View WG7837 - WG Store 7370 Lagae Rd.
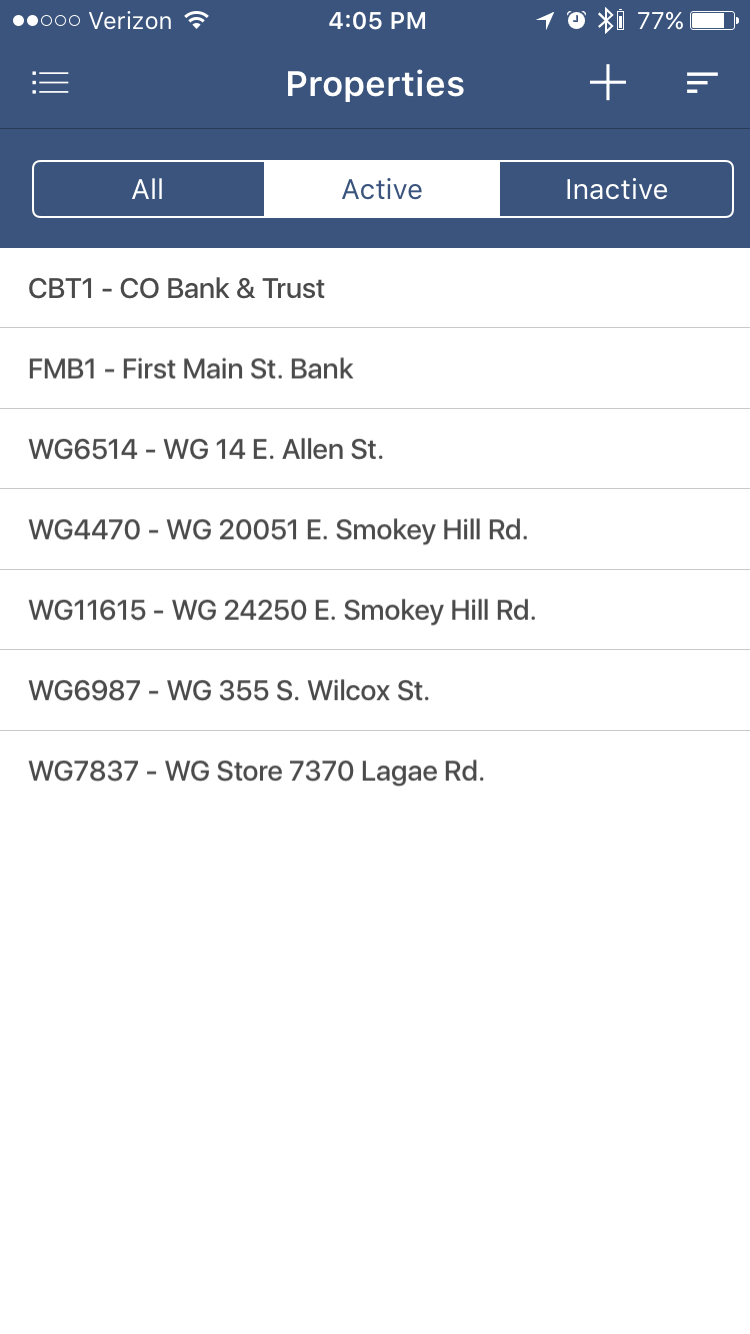Screen dimensions: 750x1334 pyautogui.click(x=375, y=771)
